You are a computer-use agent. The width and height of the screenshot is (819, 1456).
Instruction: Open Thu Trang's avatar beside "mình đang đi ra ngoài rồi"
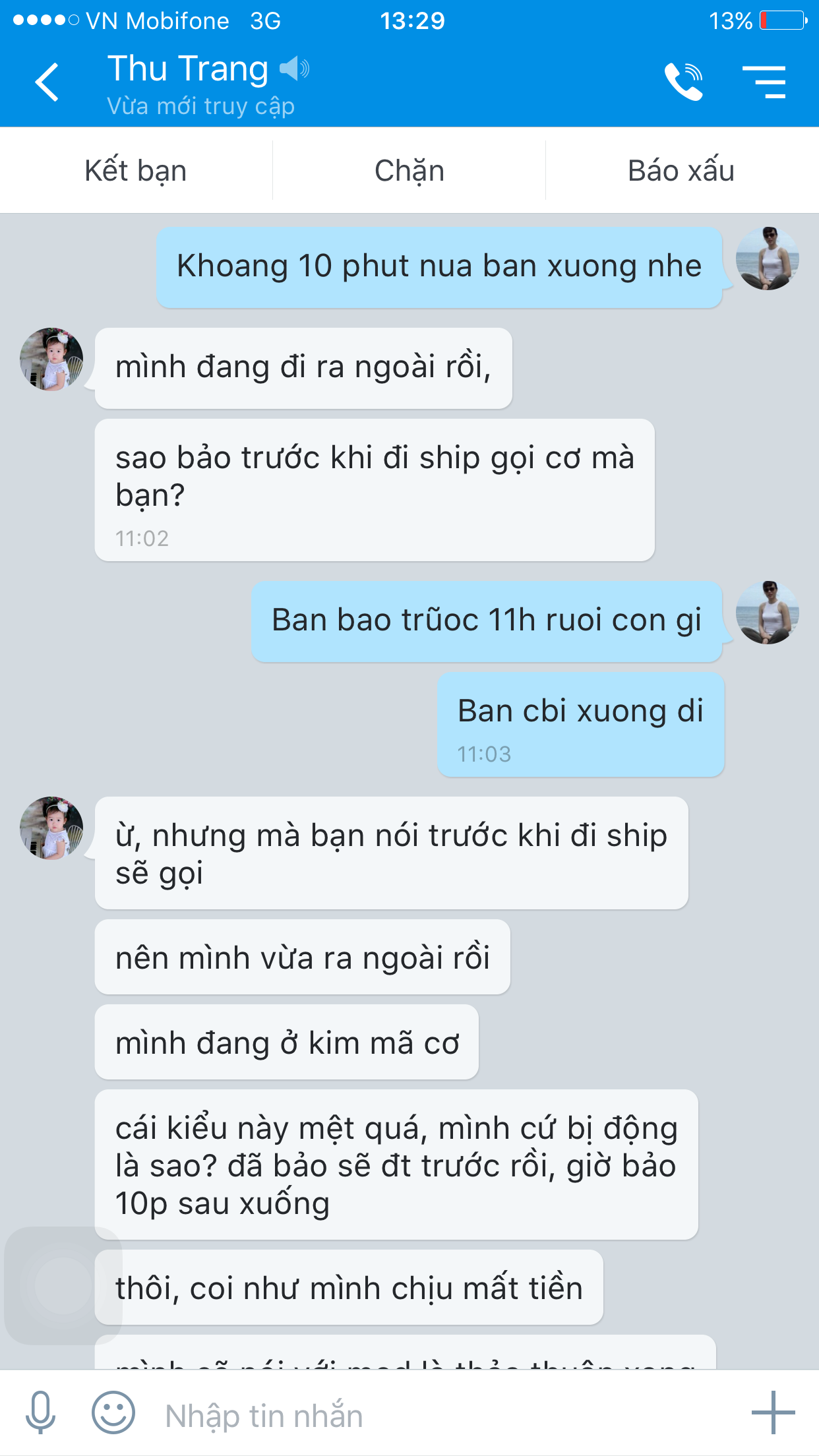tap(51, 359)
